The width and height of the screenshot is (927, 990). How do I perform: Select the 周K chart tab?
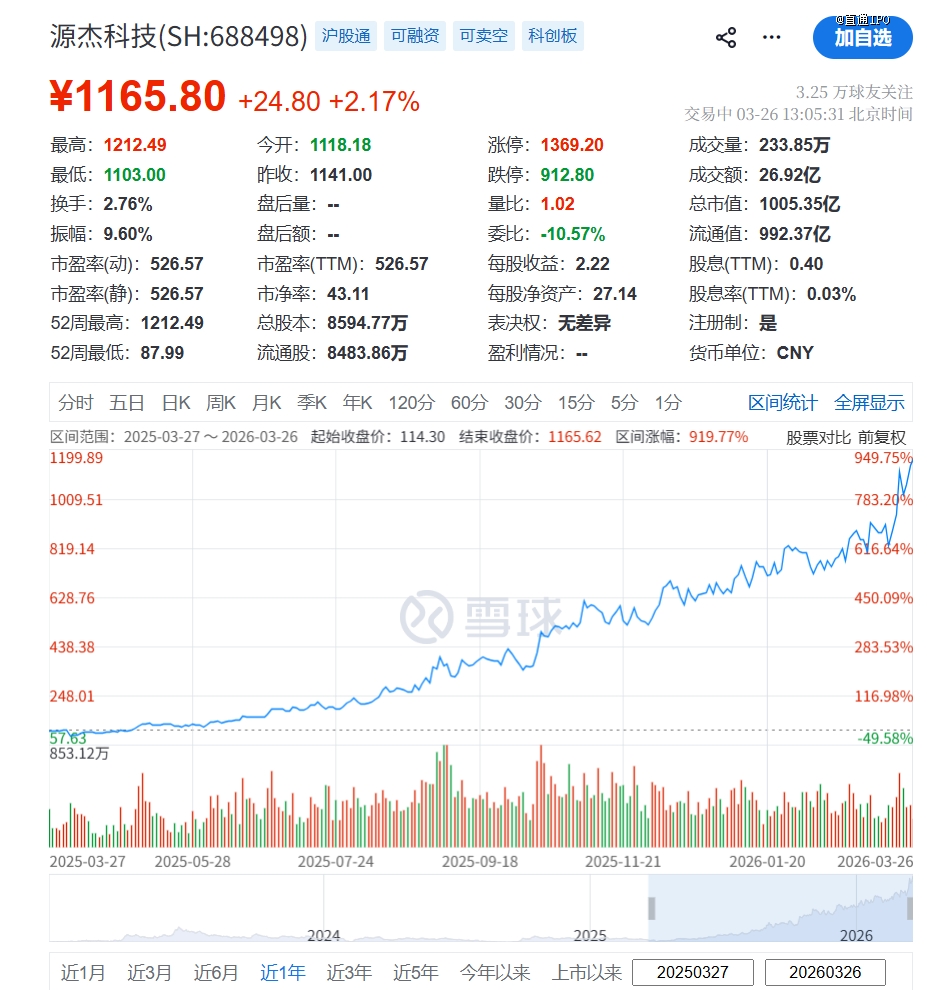click(221, 403)
